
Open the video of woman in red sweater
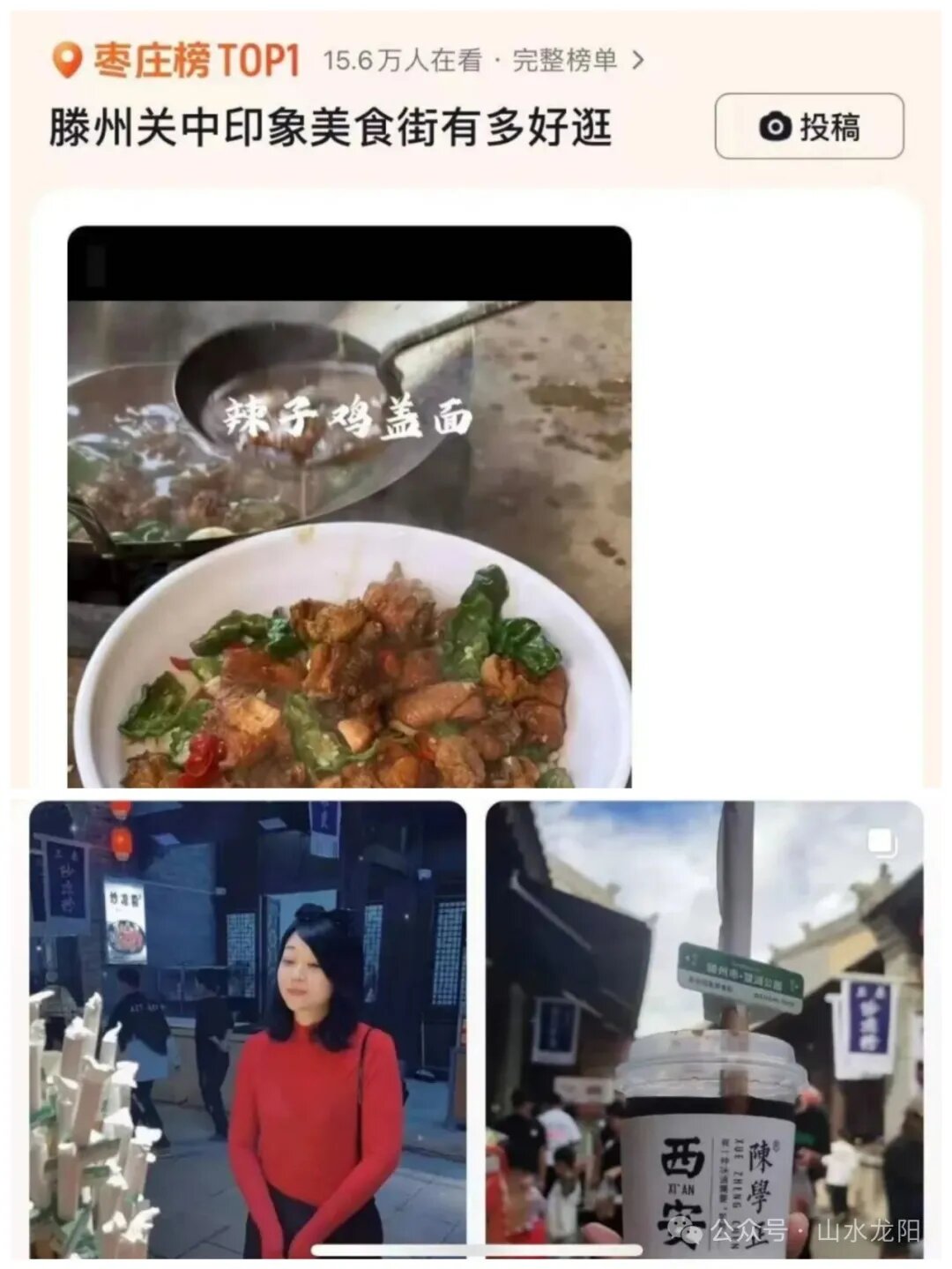[248, 1028]
